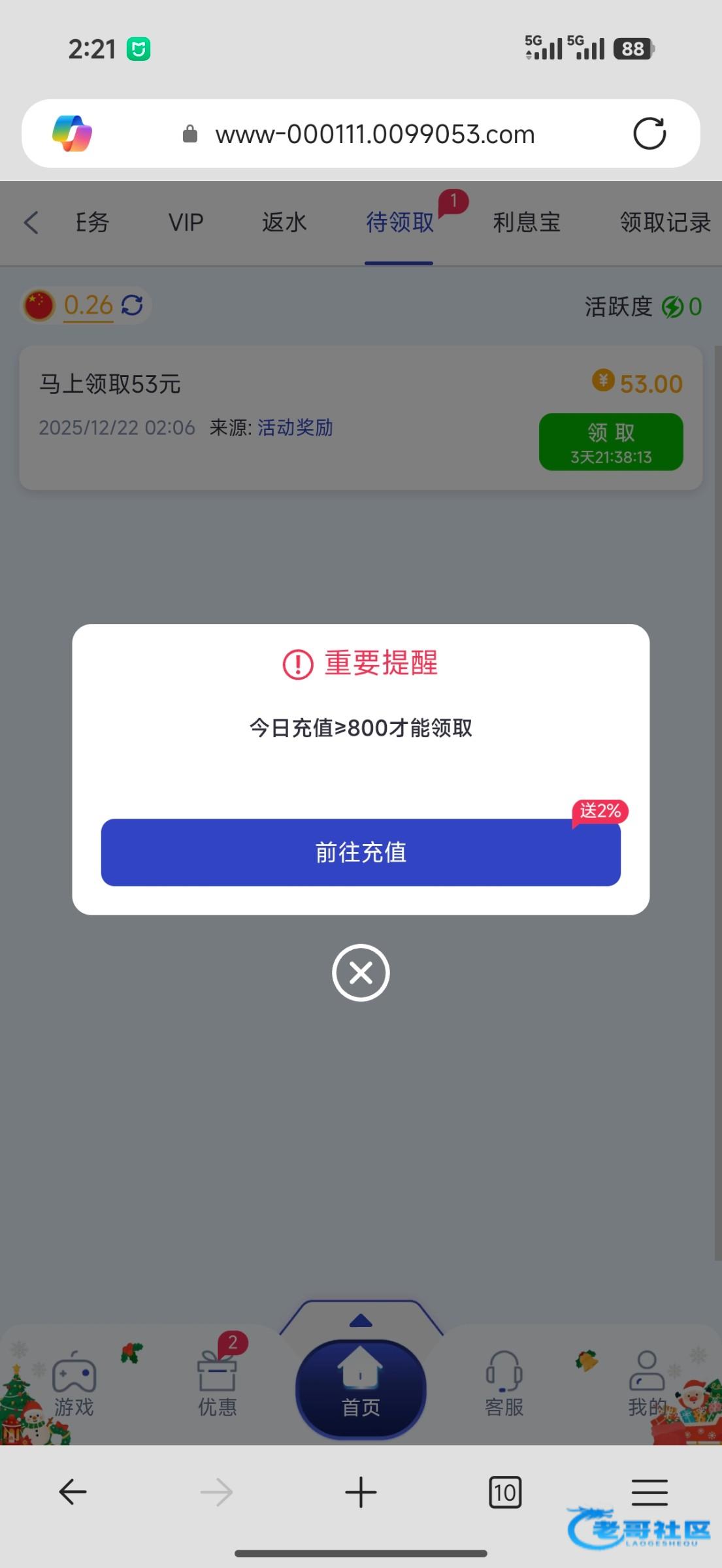Reload the page in the browser
Viewport: 722px width, 1568px height.
click(x=649, y=134)
